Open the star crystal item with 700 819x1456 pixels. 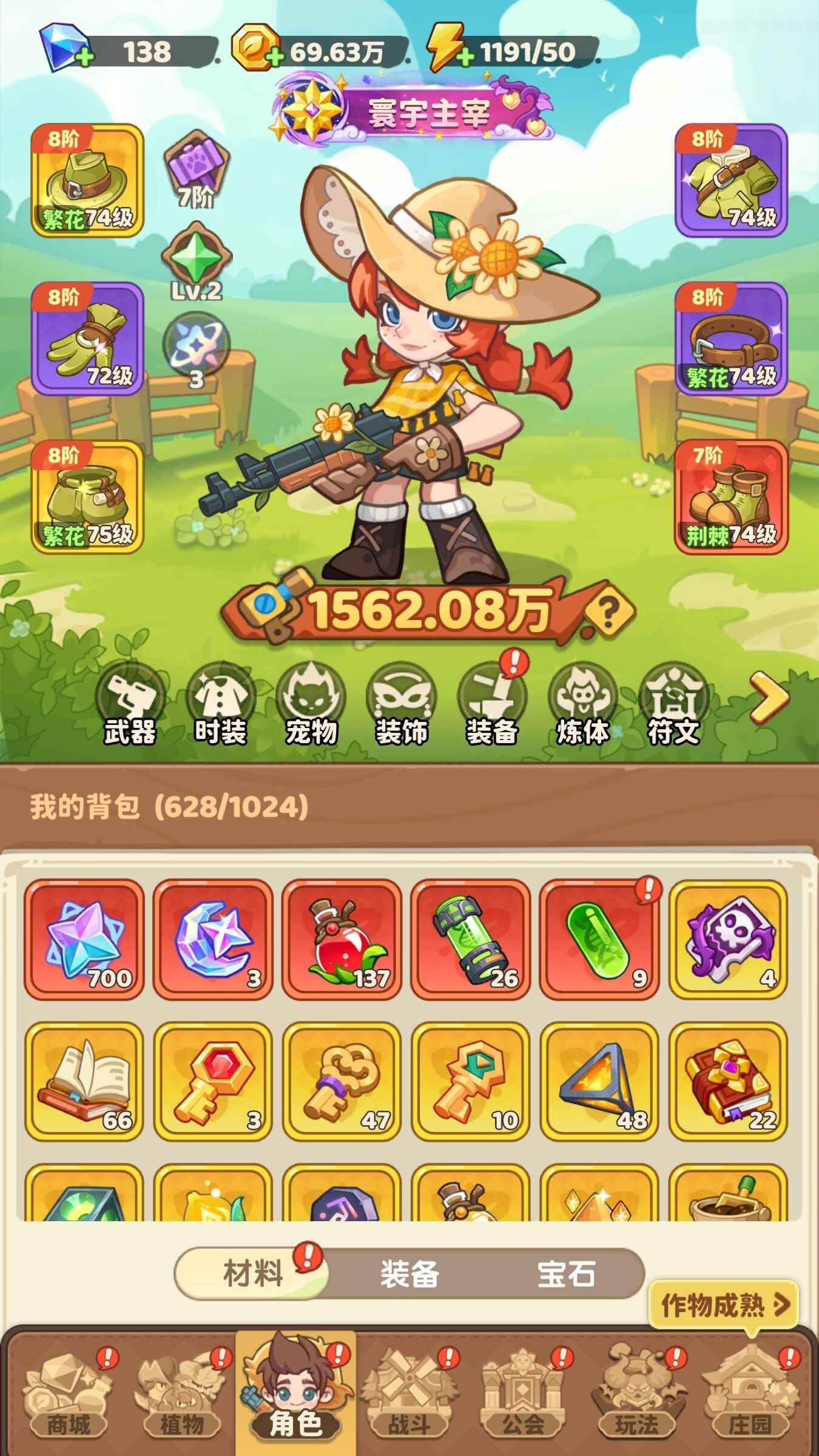coord(84,939)
